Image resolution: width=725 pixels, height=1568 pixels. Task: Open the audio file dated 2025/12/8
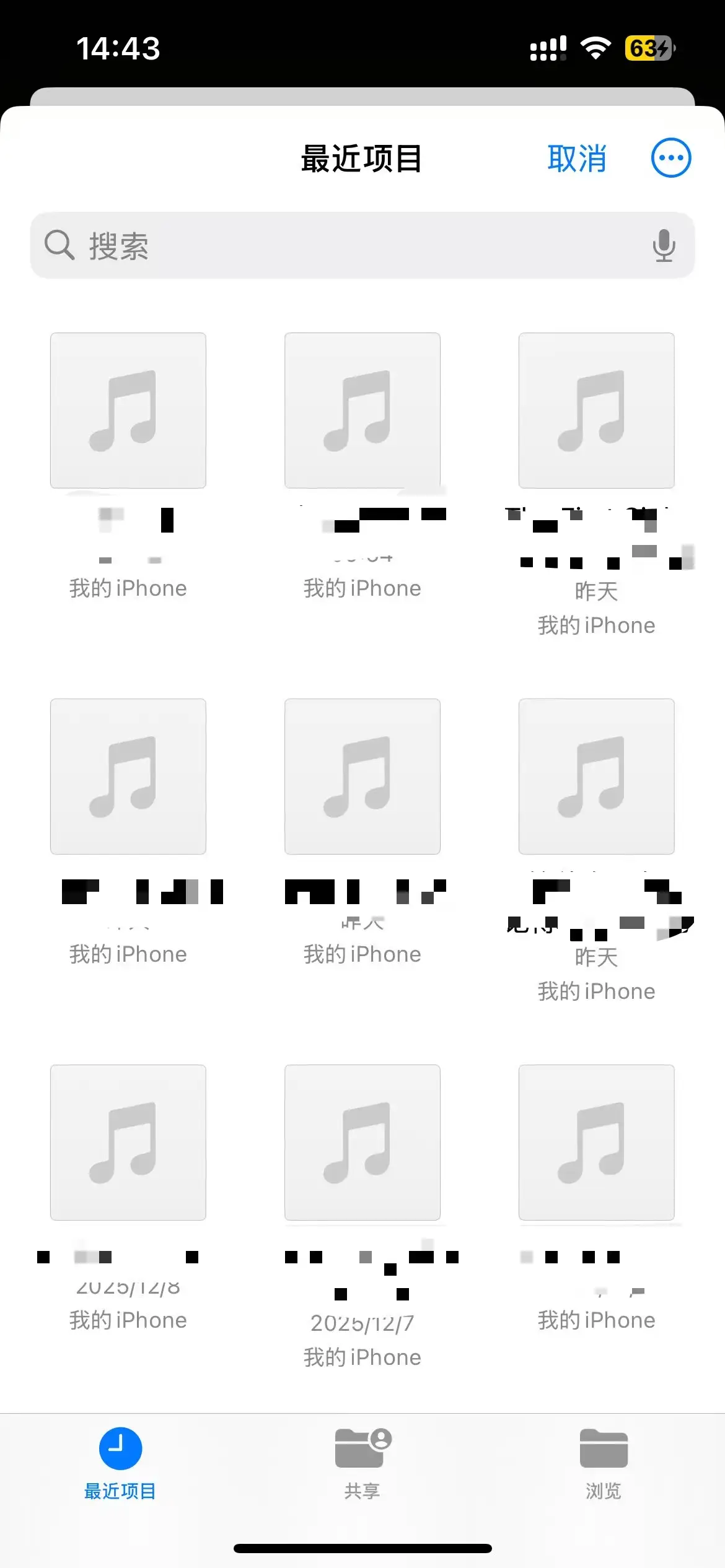(x=128, y=1143)
